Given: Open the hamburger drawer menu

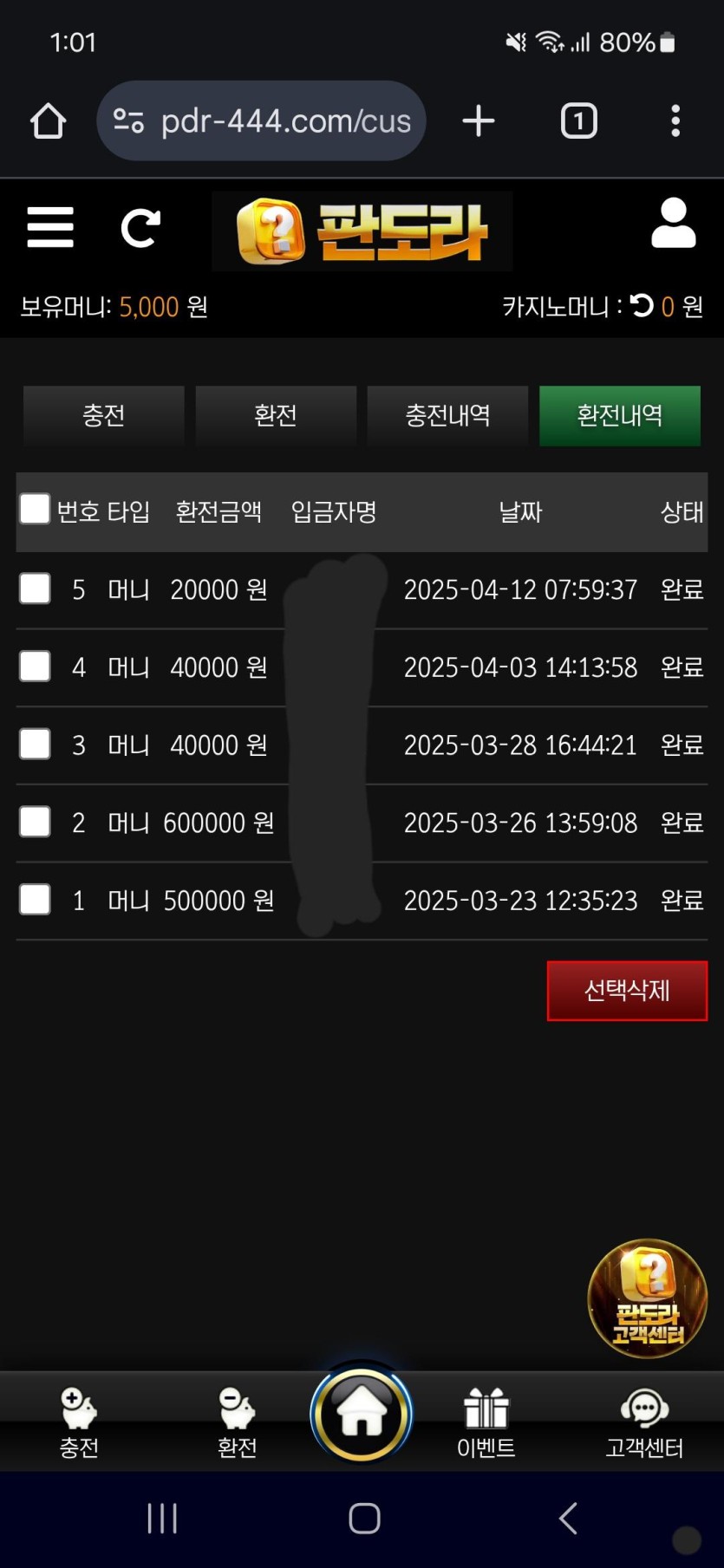Looking at the screenshot, I should coord(50,228).
